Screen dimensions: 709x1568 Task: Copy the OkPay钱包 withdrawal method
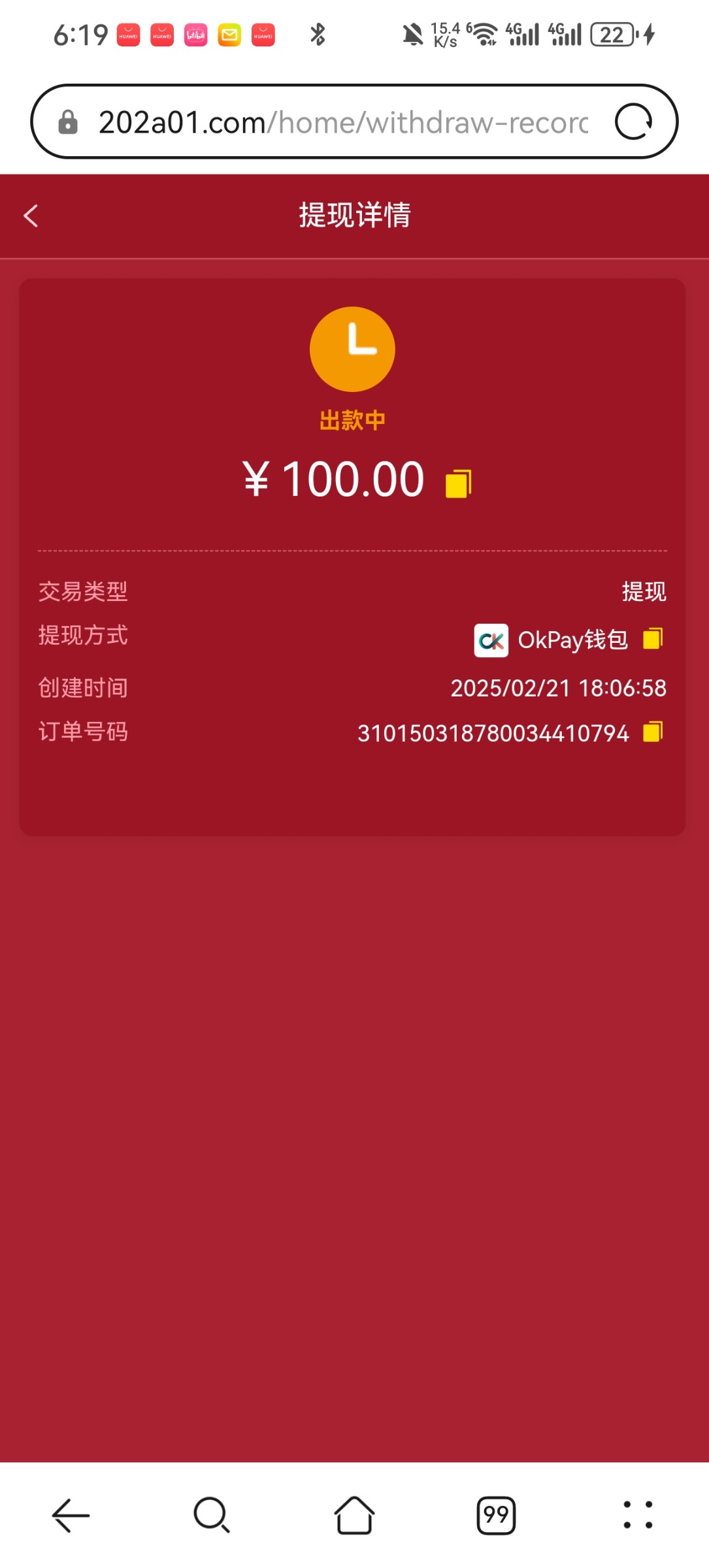pos(653,638)
